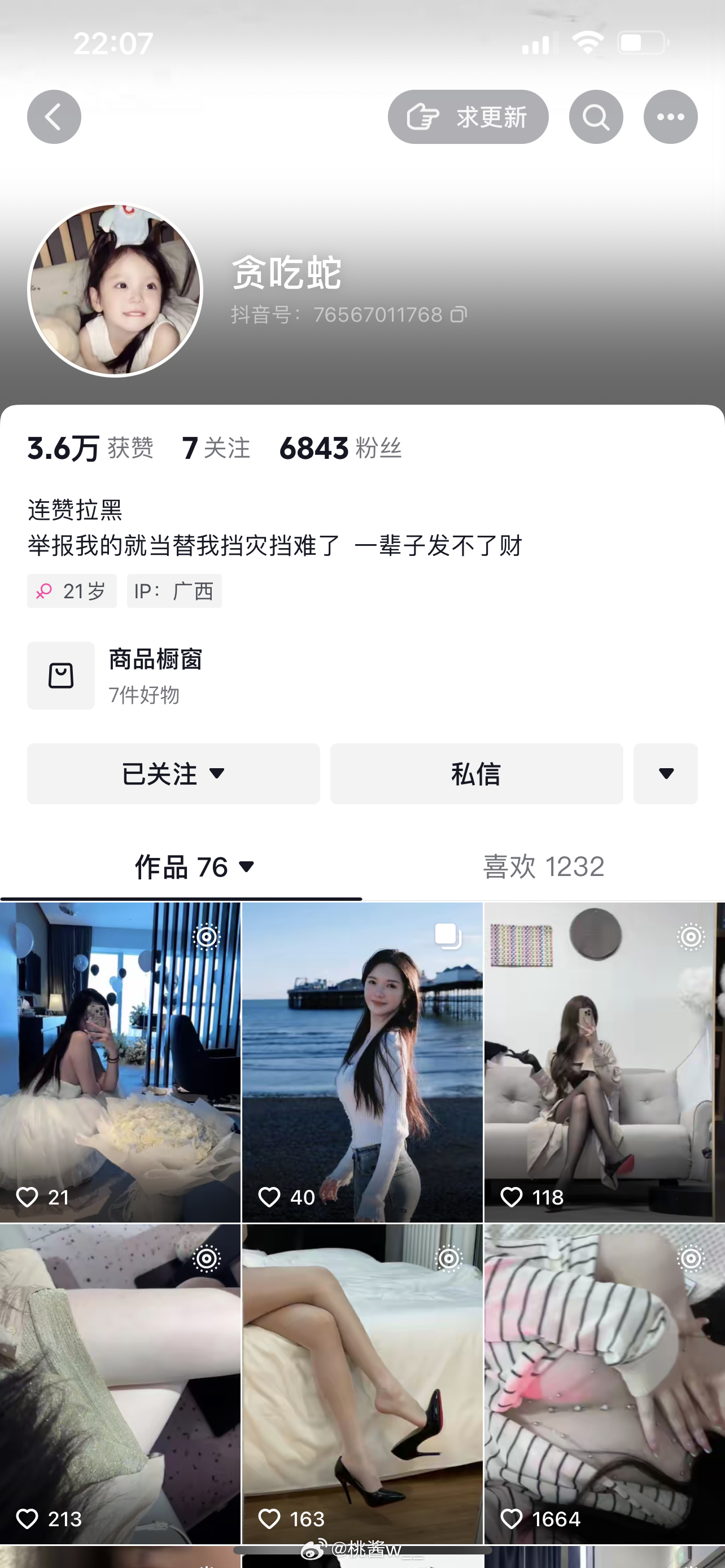Open search on this profile
The height and width of the screenshot is (1568, 725).
click(595, 116)
